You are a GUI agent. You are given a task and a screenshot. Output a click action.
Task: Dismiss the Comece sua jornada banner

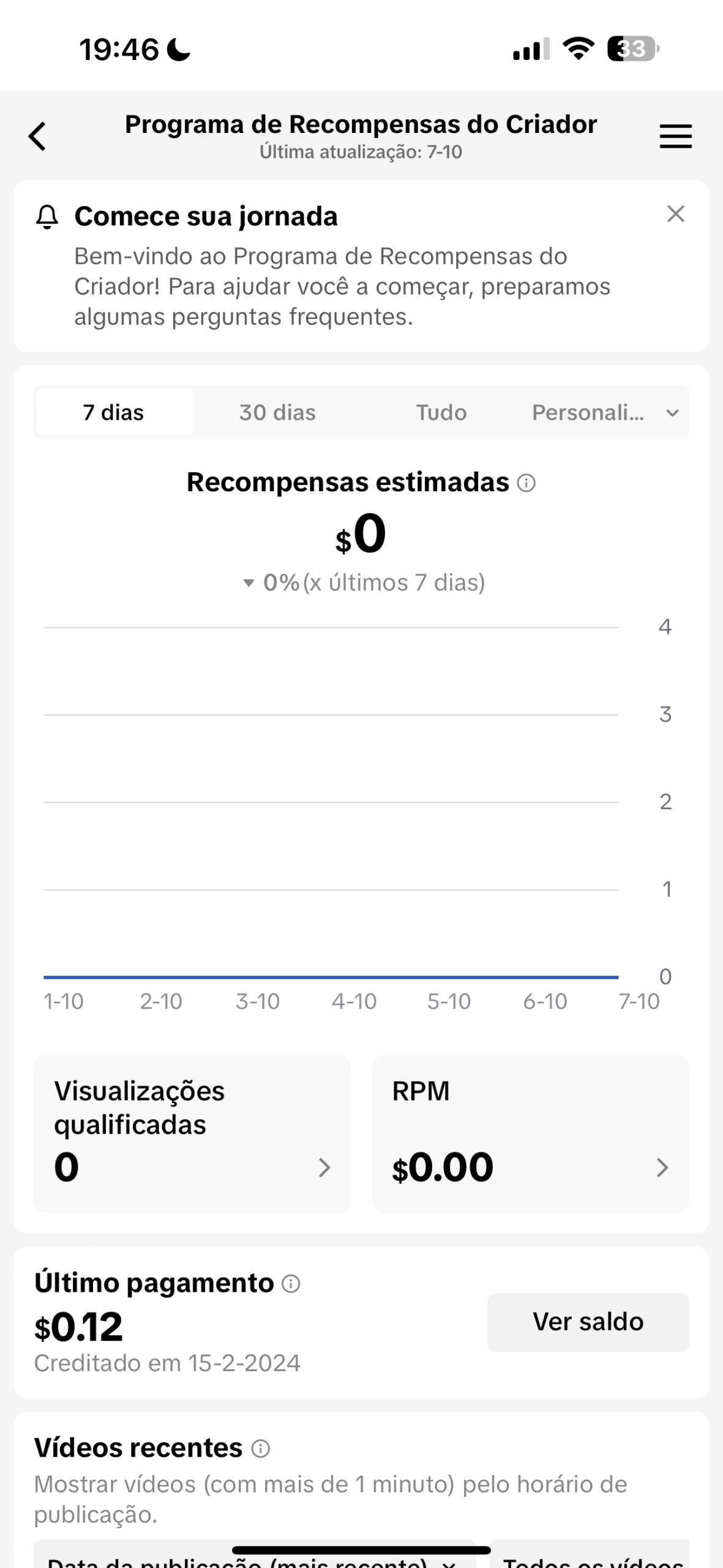point(675,214)
